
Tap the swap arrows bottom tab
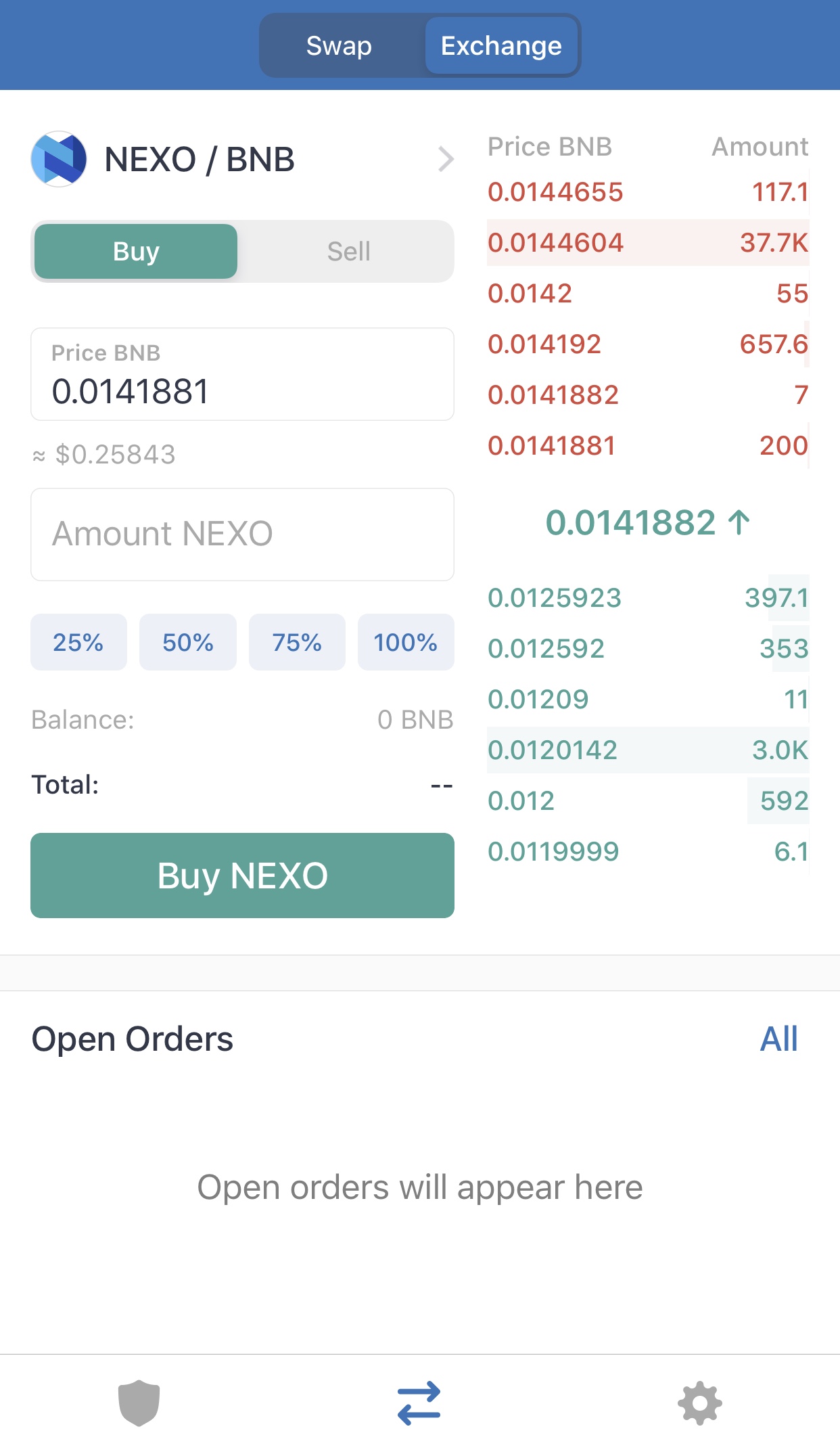point(419,1403)
